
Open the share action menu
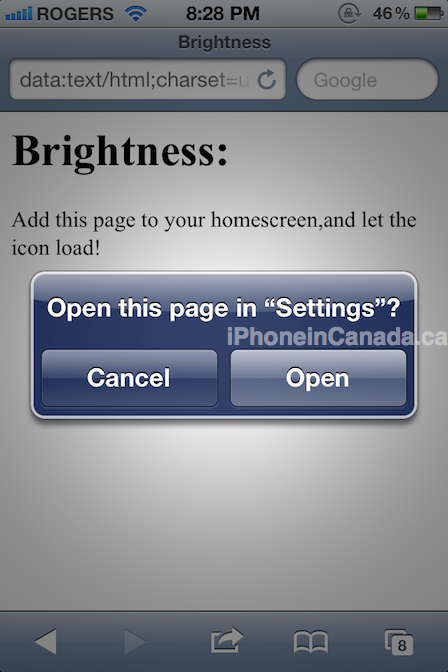coord(226,640)
